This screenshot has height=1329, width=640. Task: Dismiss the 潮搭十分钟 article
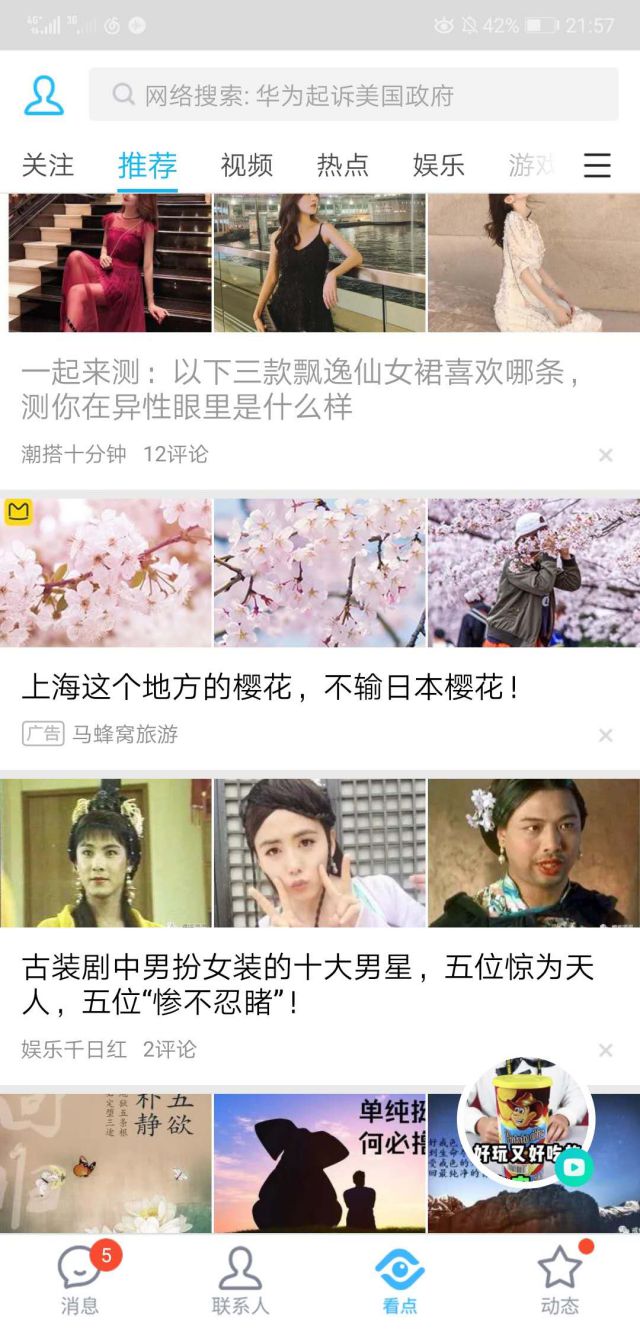coord(605,455)
